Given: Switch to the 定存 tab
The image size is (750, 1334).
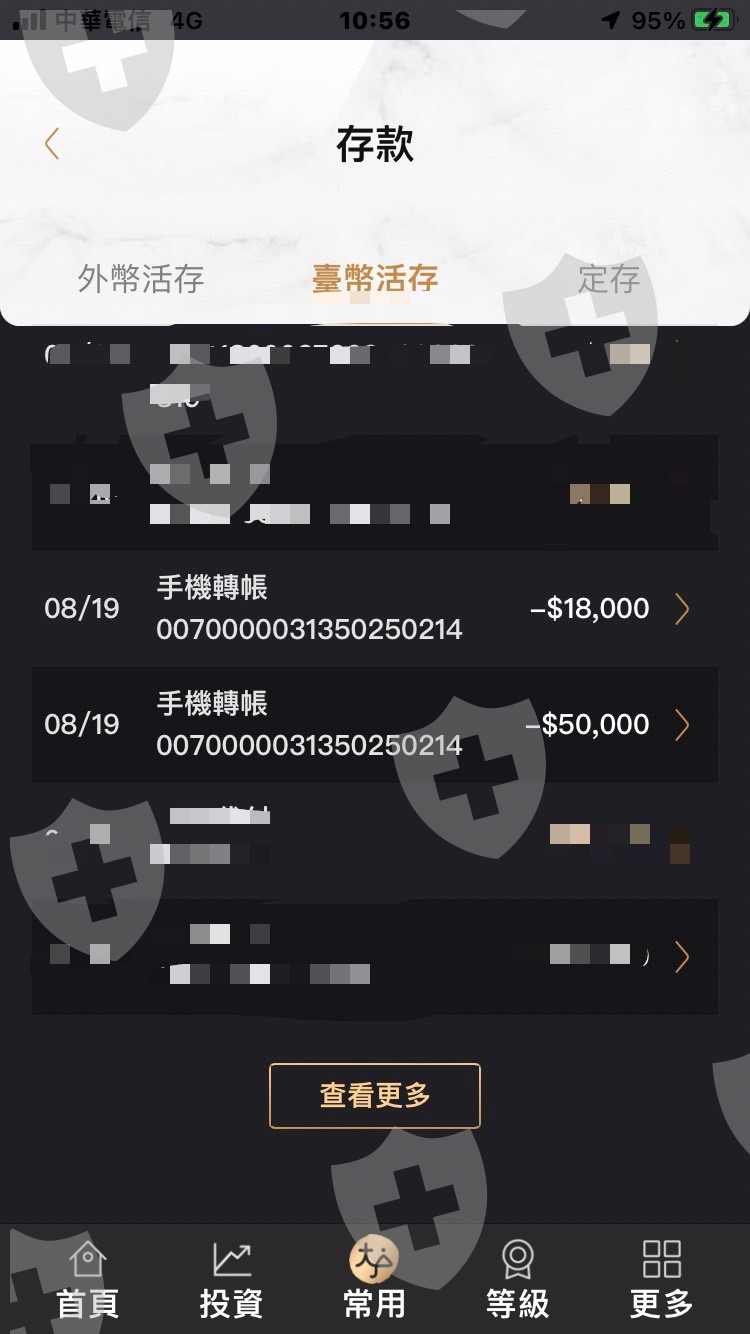Looking at the screenshot, I should click(609, 279).
